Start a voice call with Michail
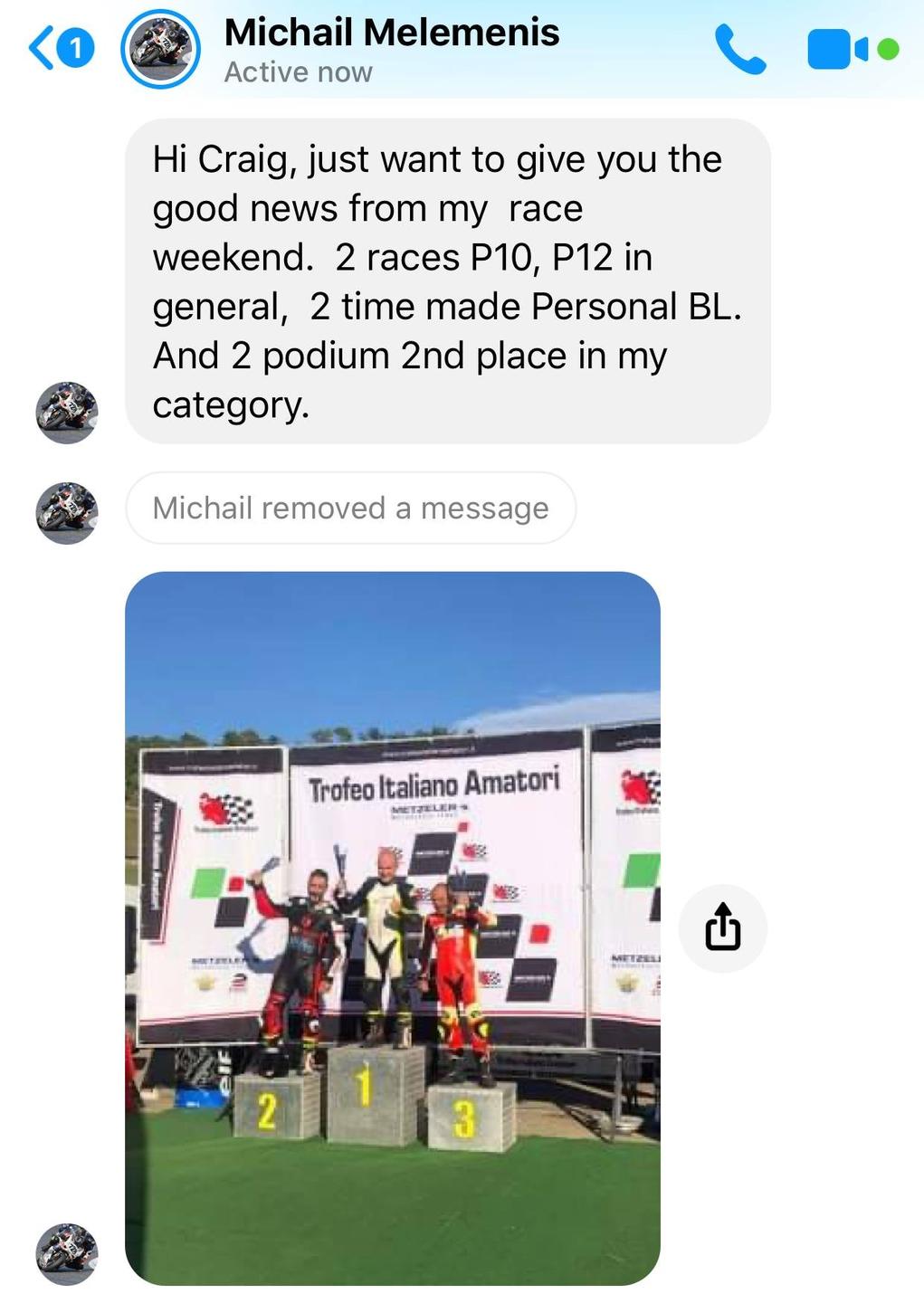The width and height of the screenshot is (924, 1303). tap(739, 49)
